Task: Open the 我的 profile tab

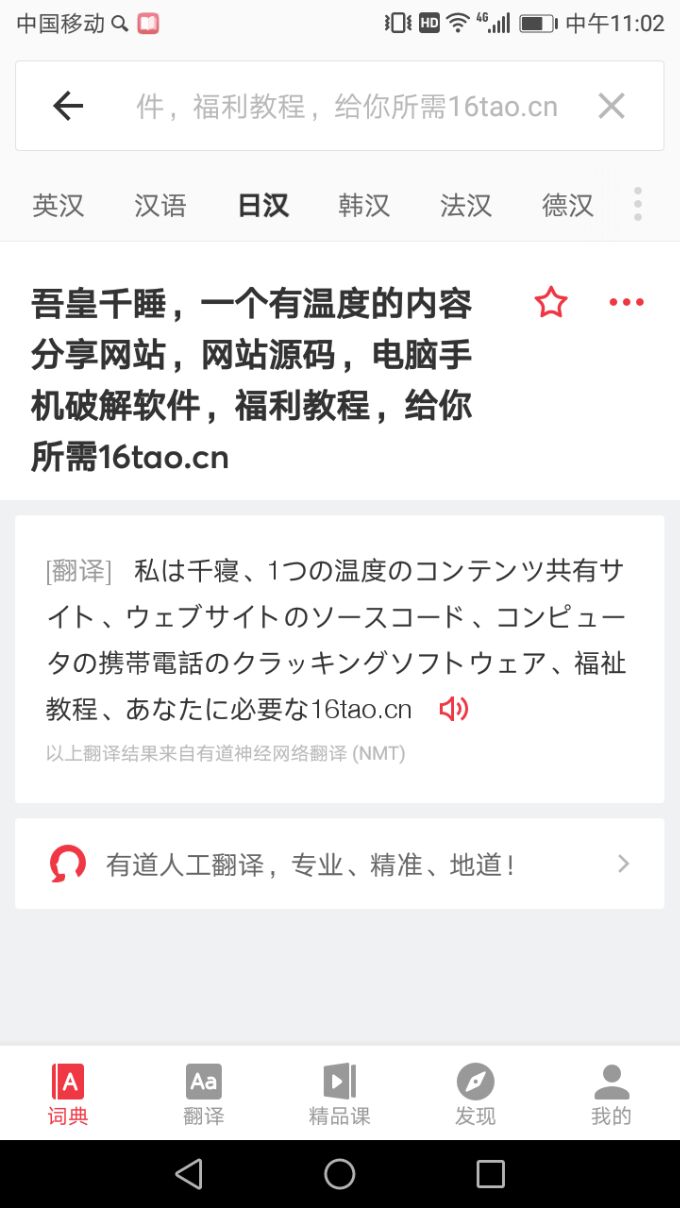Action: click(x=611, y=1094)
